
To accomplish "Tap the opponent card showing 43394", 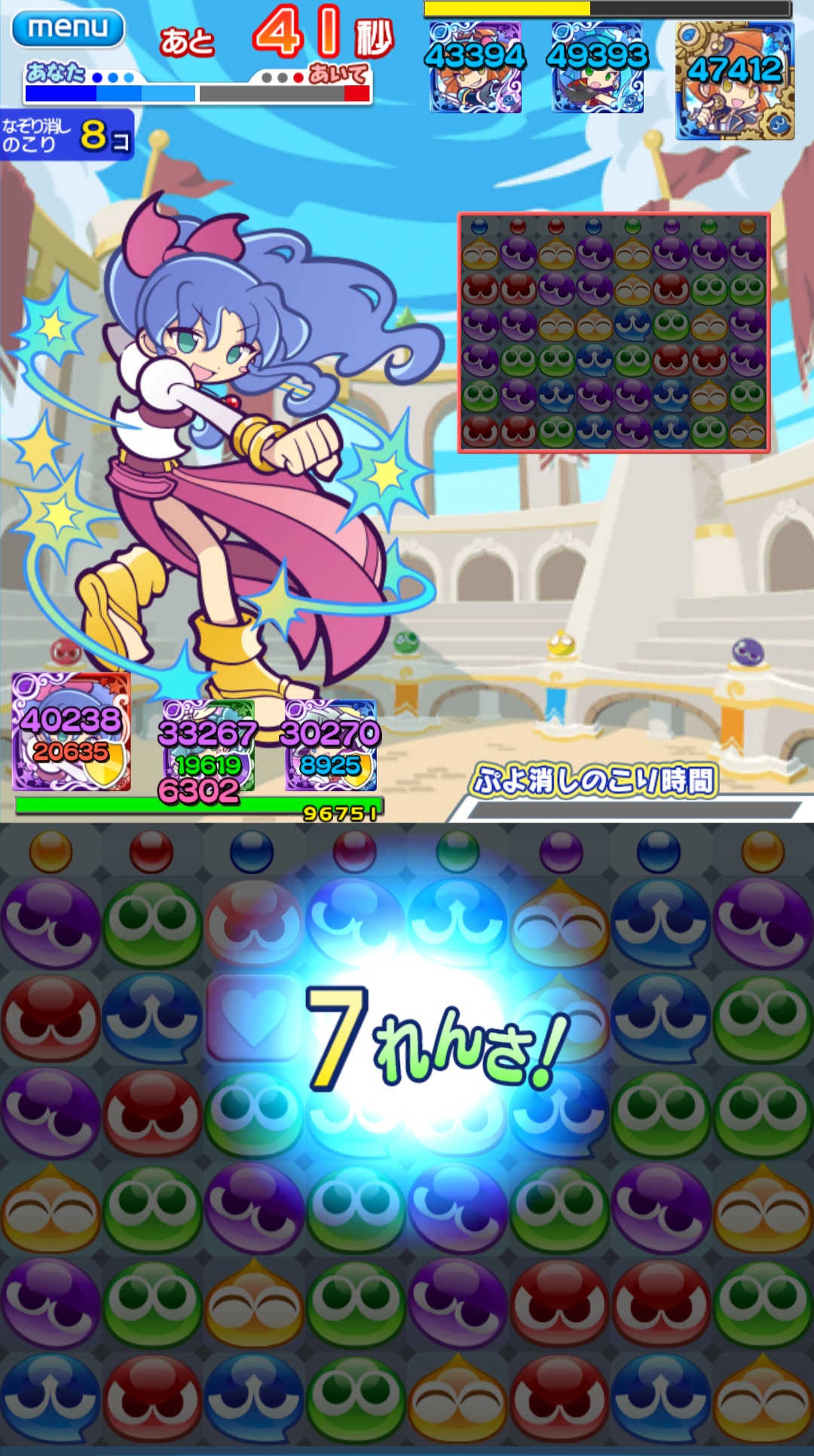I will 475,68.
